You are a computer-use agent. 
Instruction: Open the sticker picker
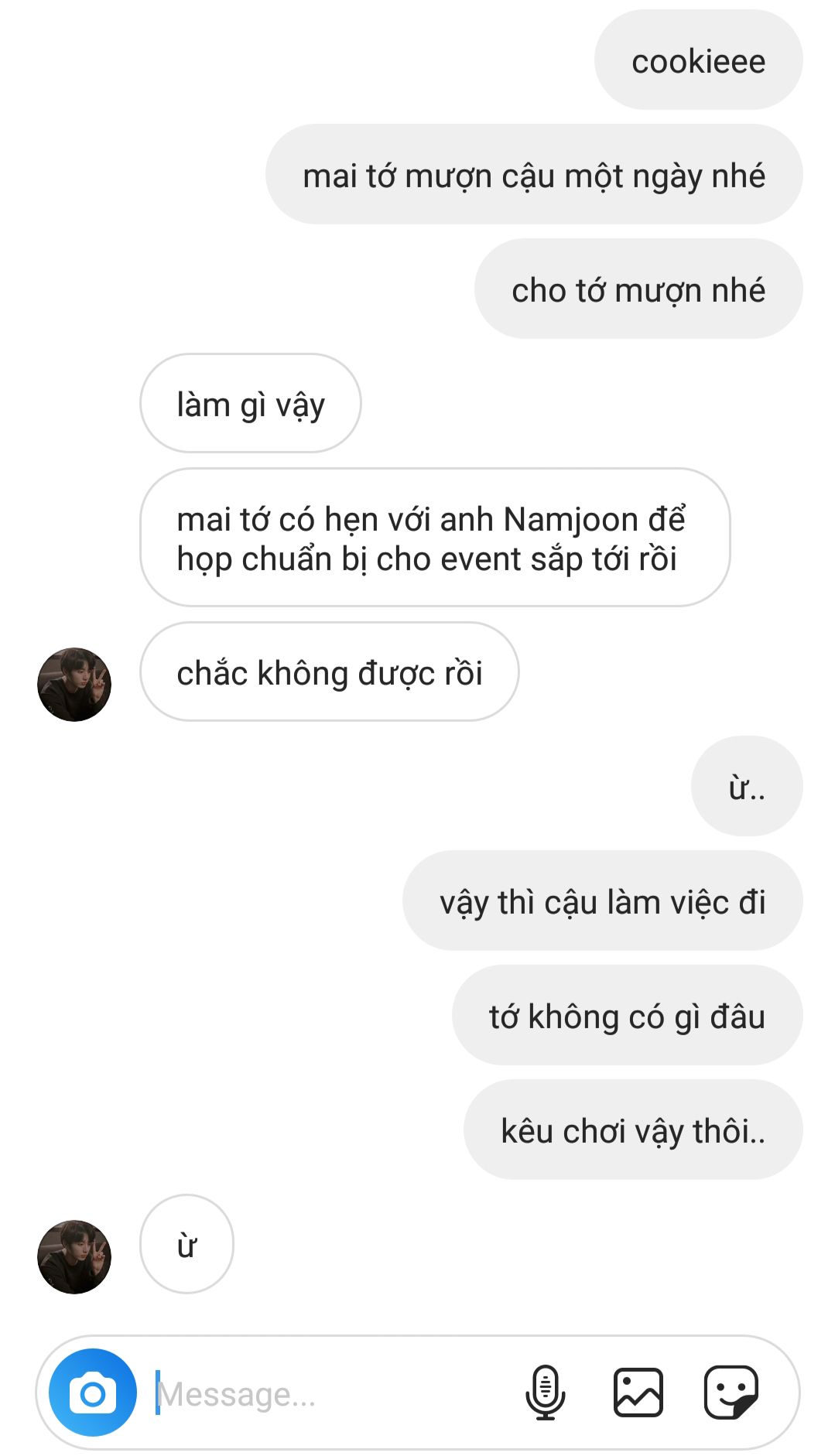point(731,1393)
